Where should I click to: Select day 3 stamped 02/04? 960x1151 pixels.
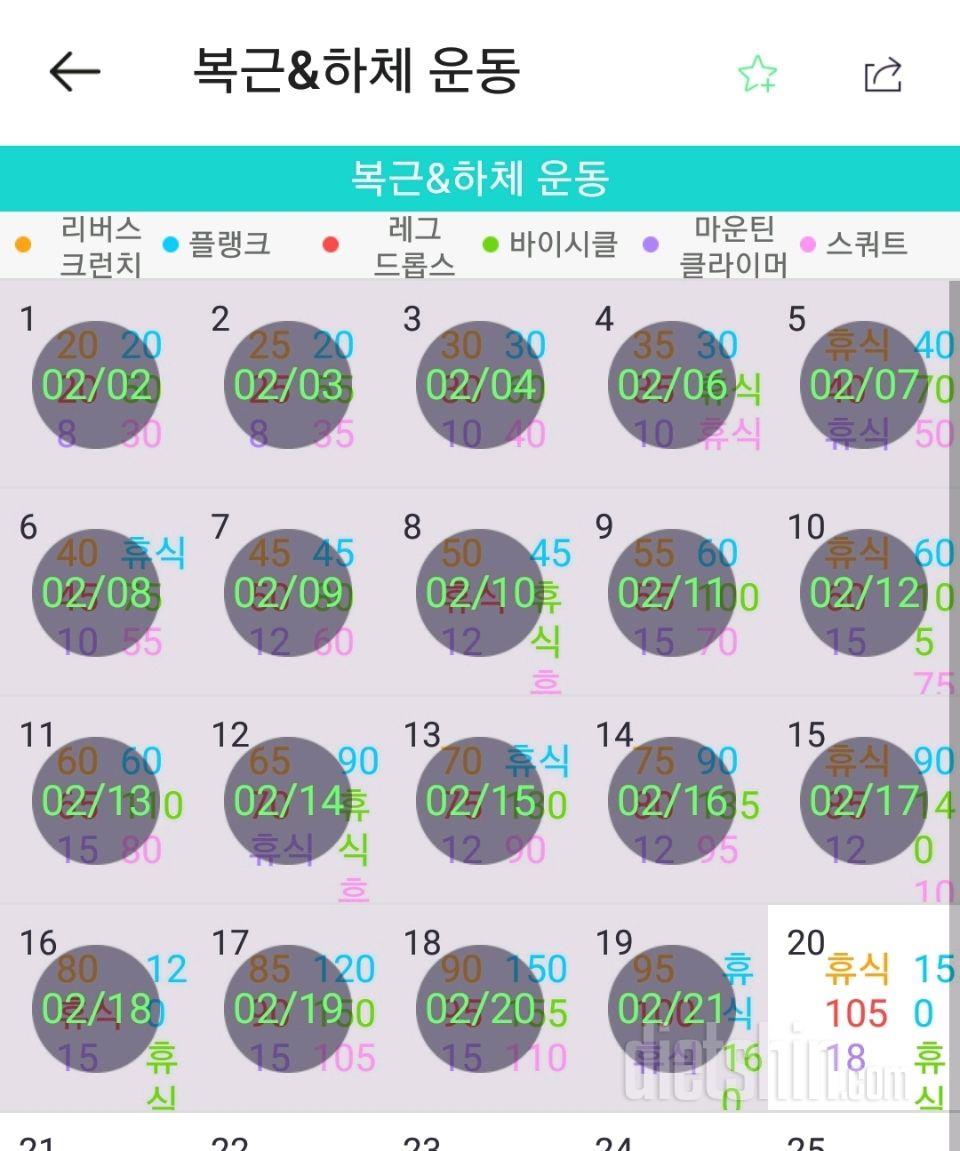coord(480,385)
